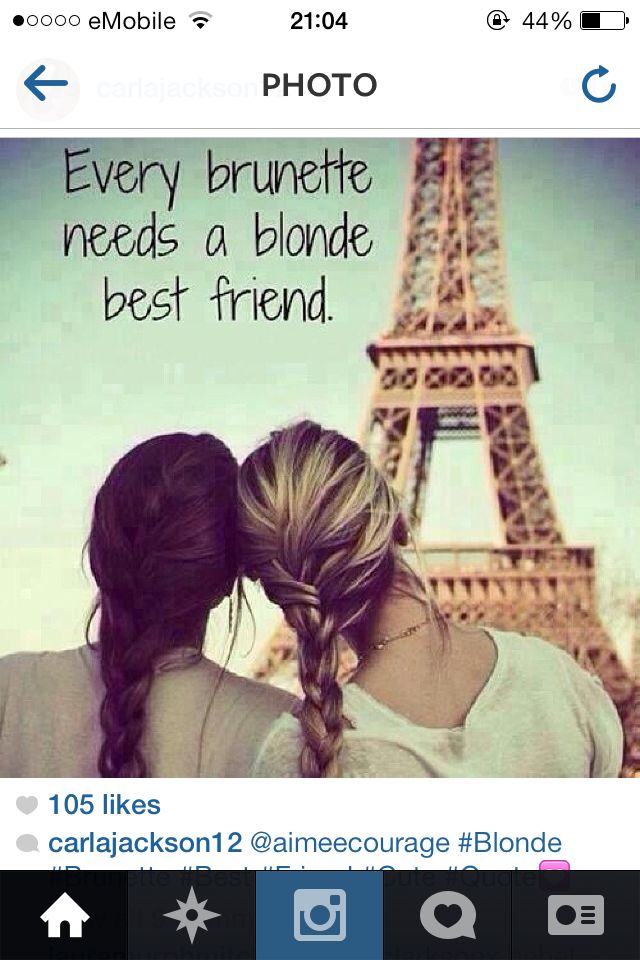Switch to the Home feed tab
Viewport: 640px width, 960px height.
point(64,915)
